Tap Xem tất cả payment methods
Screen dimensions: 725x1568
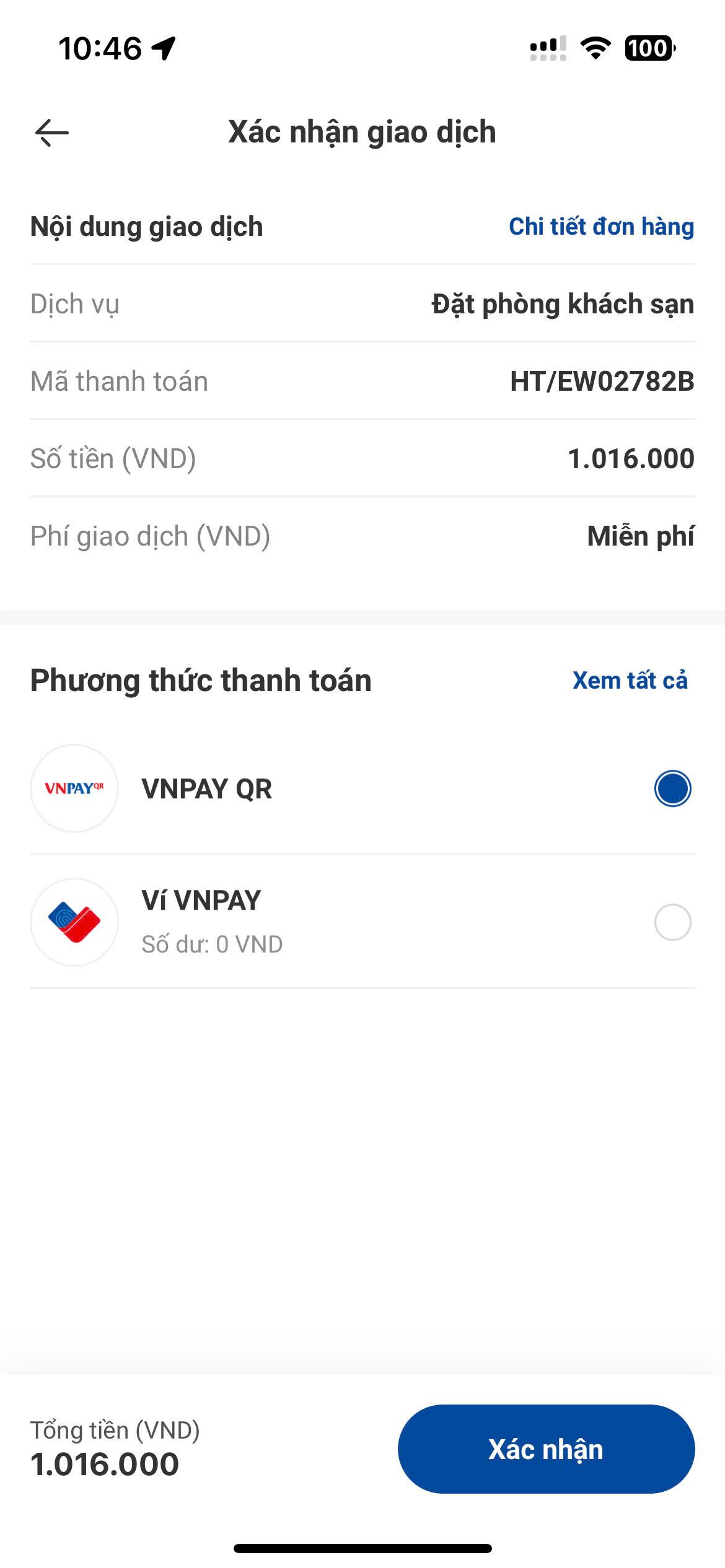(x=630, y=680)
